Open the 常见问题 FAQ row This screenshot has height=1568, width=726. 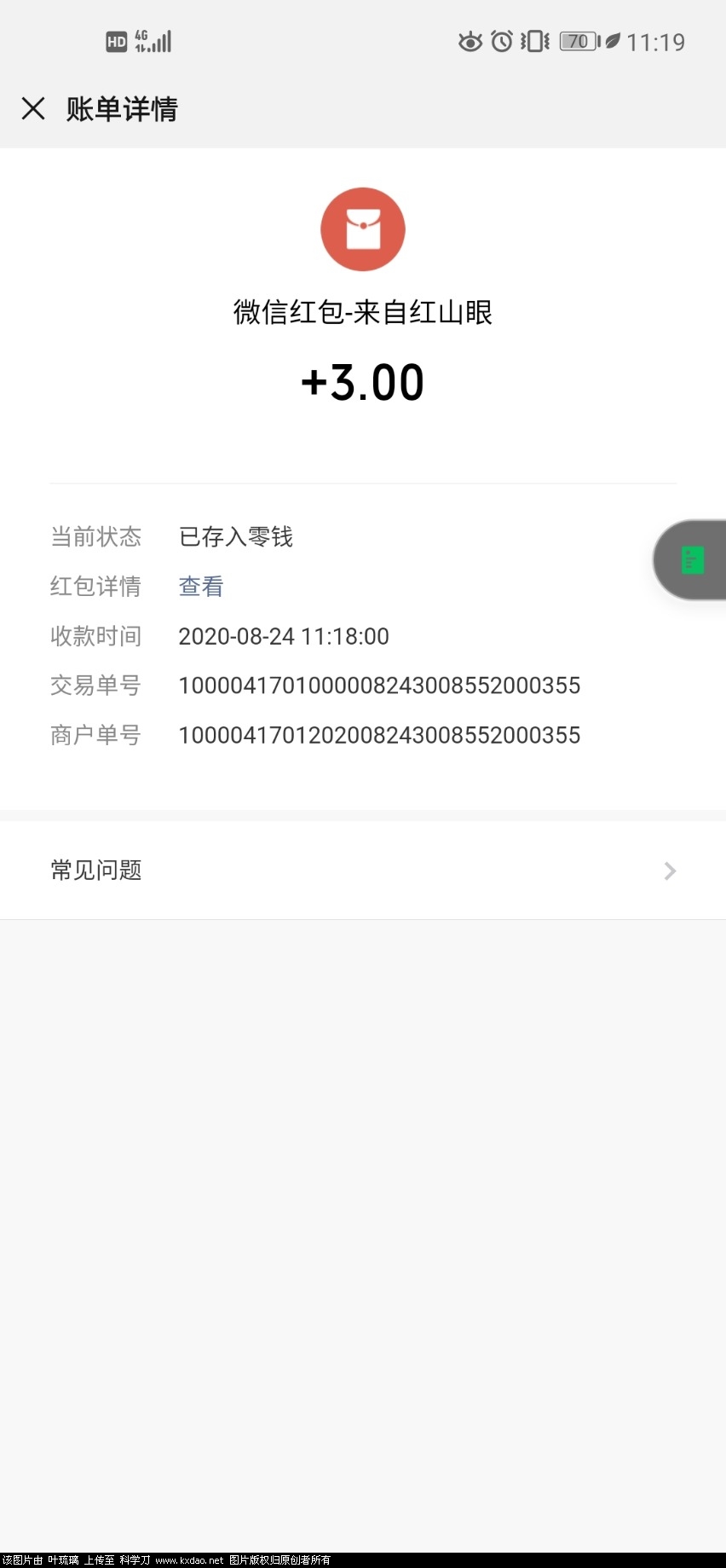[x=95, y=871]
